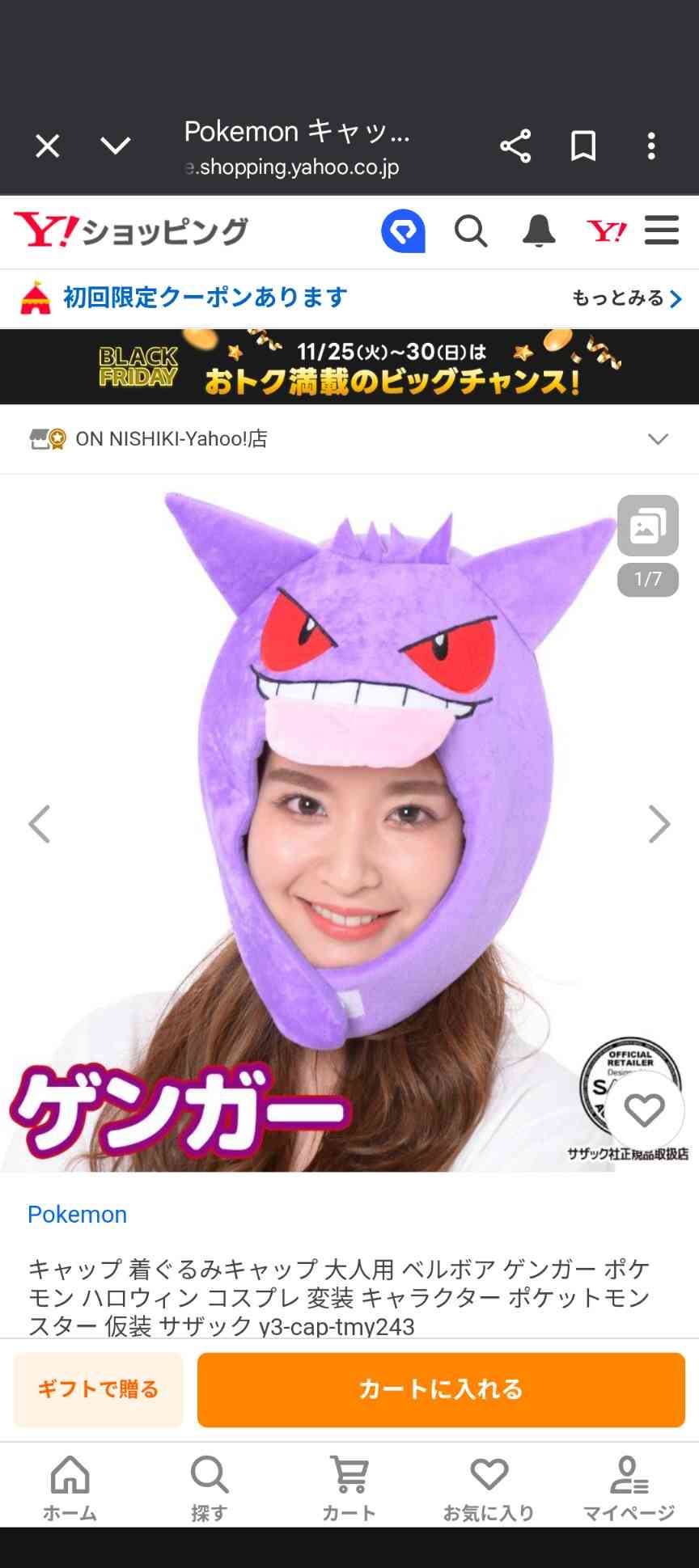Add the product to favorites with heart
The width and height of the screenshot is (699, 1568).
pyautogui.click(x=644, y=1110)
